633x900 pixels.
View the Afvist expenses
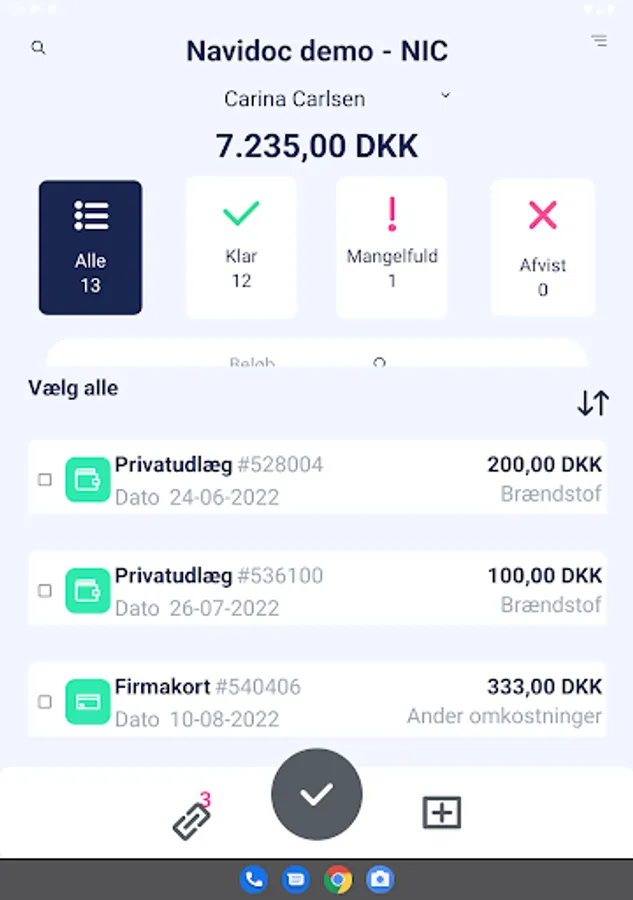(x=542, y=247)
